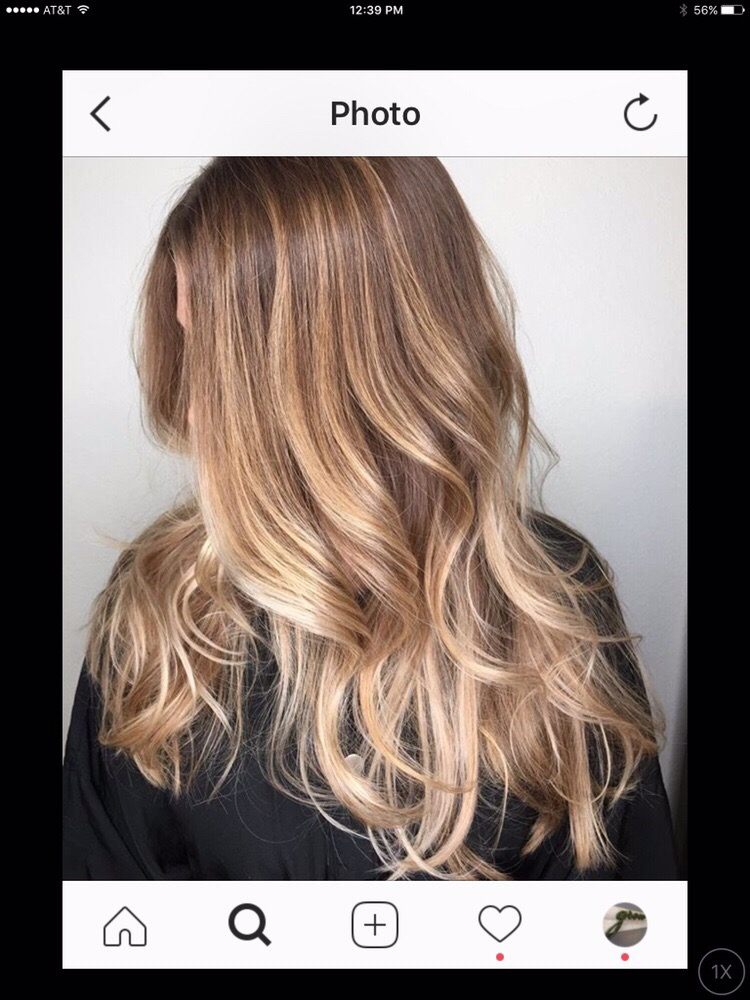The height and width of the screenshot is (1000, 750).
Task: Open the Activity heart tab
Action: (x=500, y=924)
